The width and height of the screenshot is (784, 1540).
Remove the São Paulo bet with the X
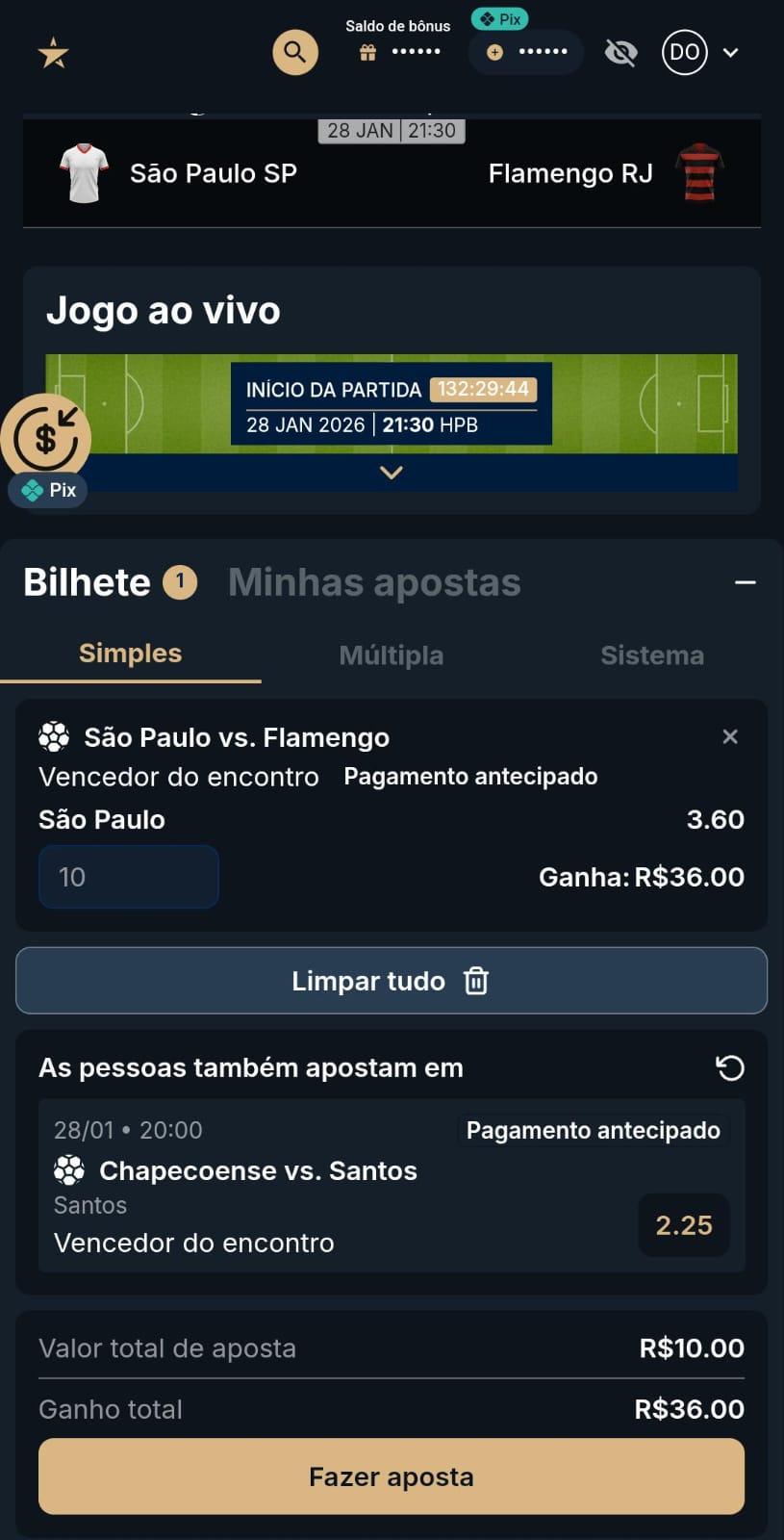(x=730, y=736)
